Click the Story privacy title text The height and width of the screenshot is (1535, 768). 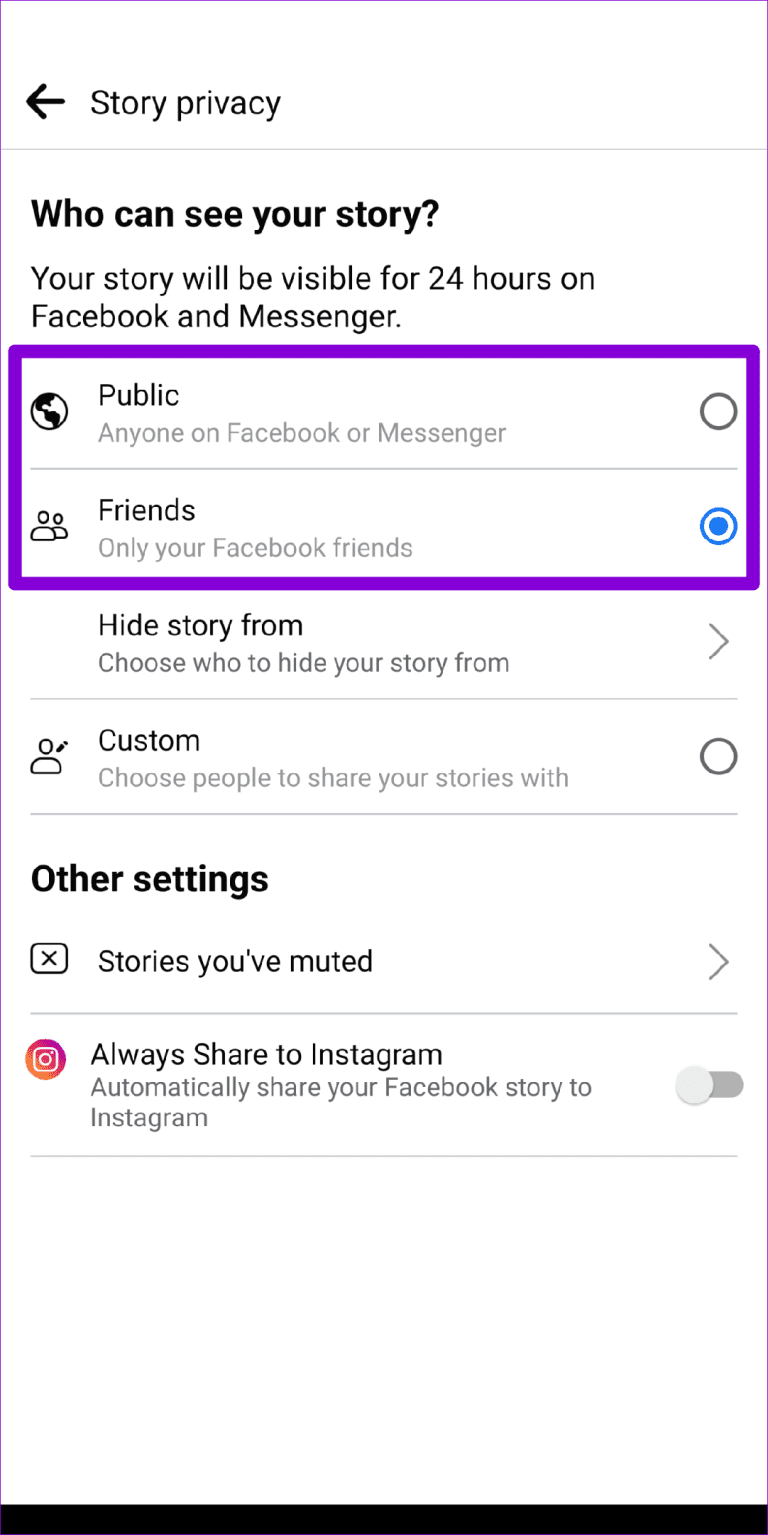point(185,101)
